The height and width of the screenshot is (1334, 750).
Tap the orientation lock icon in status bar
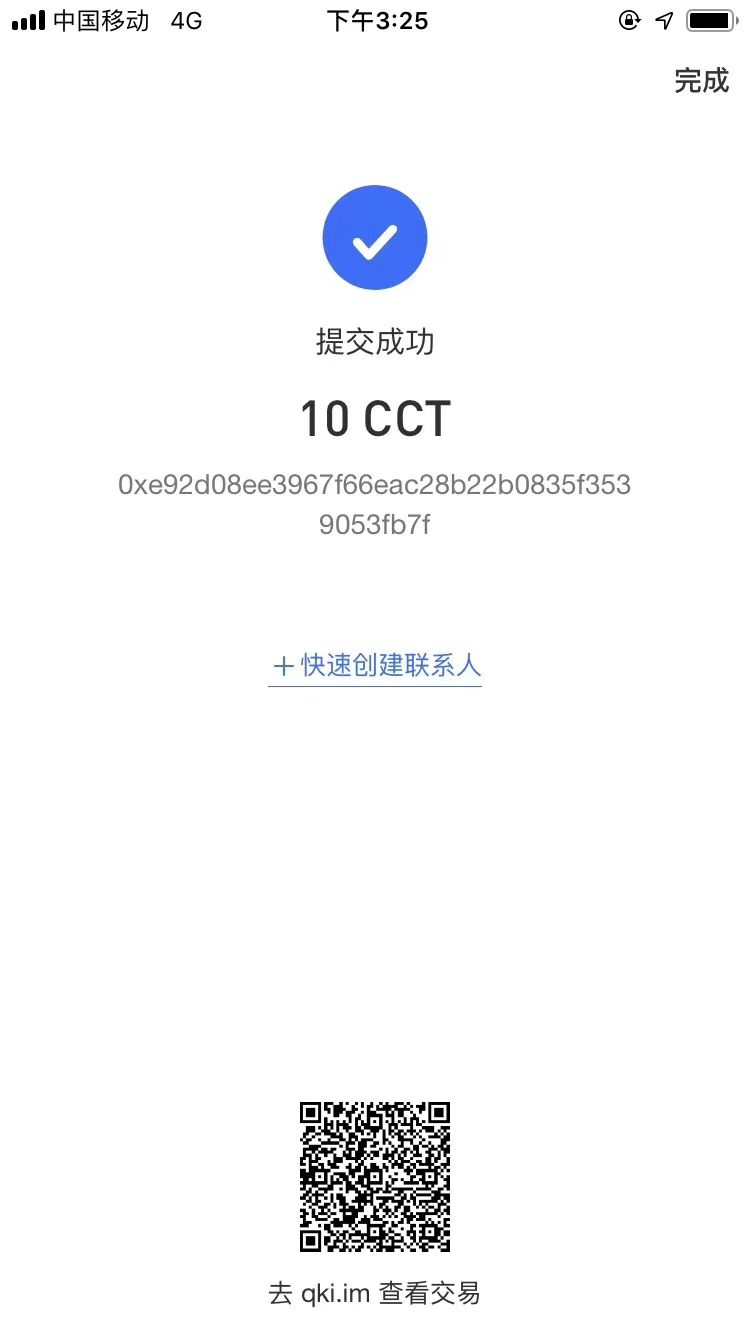pyautogui.click(x=629, y=19)
